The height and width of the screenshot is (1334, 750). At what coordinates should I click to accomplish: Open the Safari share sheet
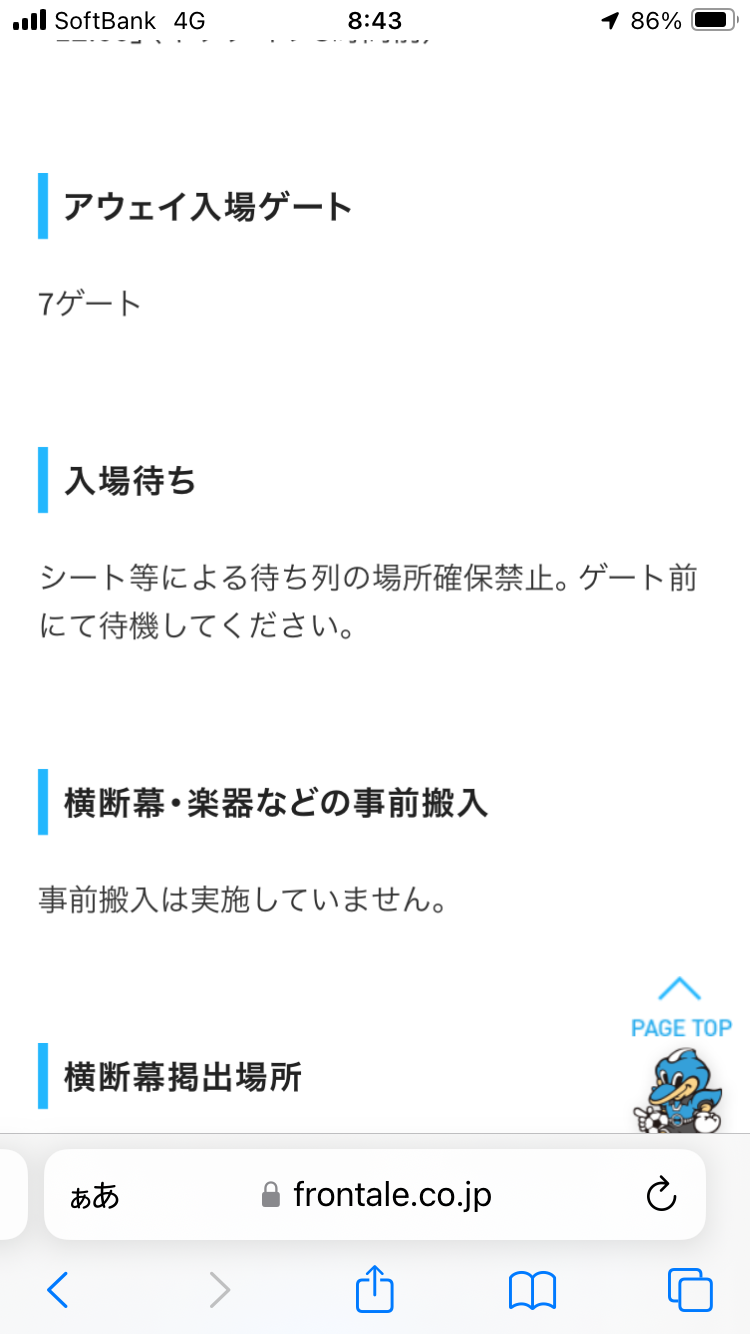375,1288
